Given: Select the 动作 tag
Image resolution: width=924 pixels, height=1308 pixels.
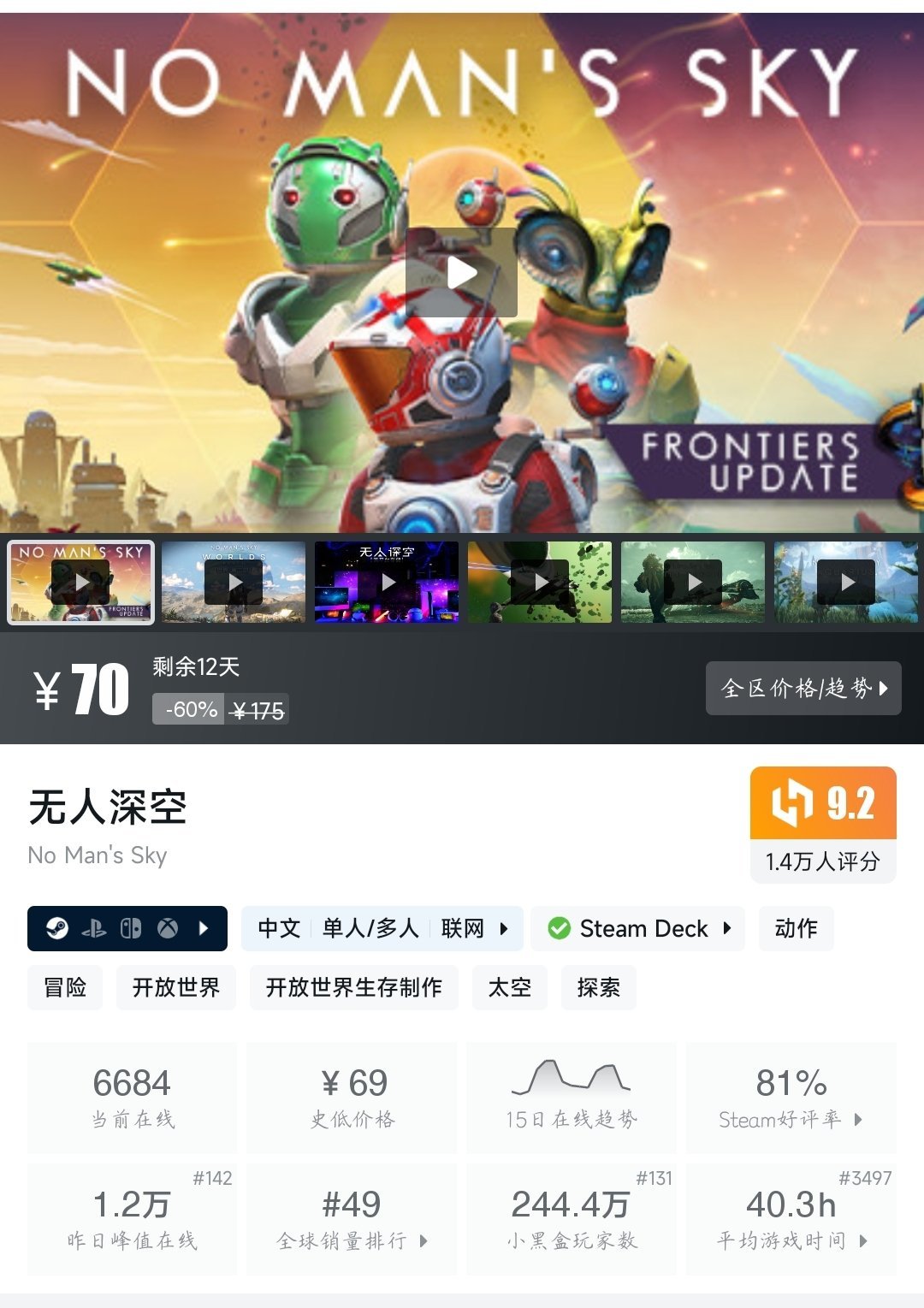Looking at the screenshot, I should (x=797, y=928).
